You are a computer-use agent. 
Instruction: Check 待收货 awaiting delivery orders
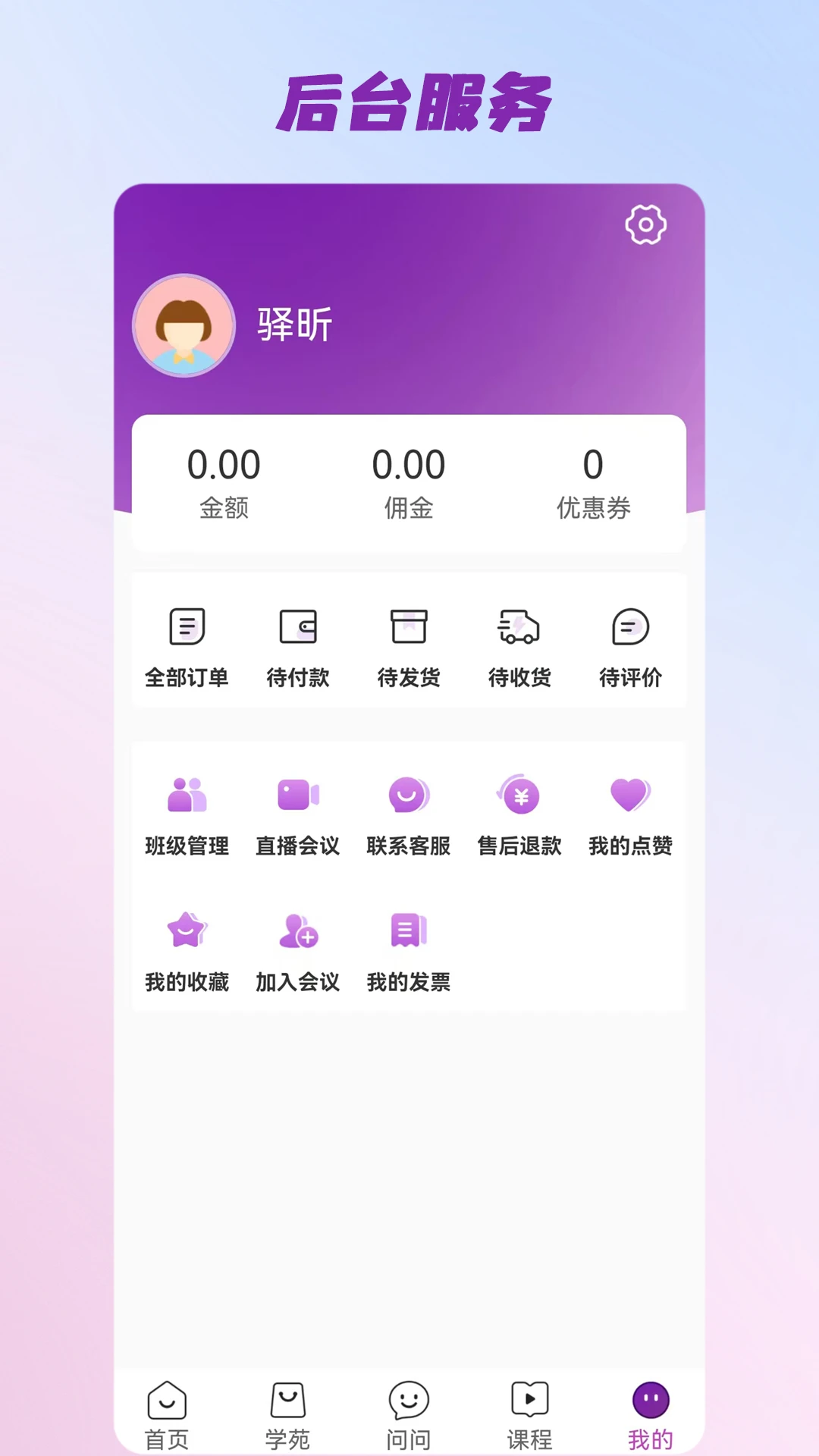tap(519, 645)
